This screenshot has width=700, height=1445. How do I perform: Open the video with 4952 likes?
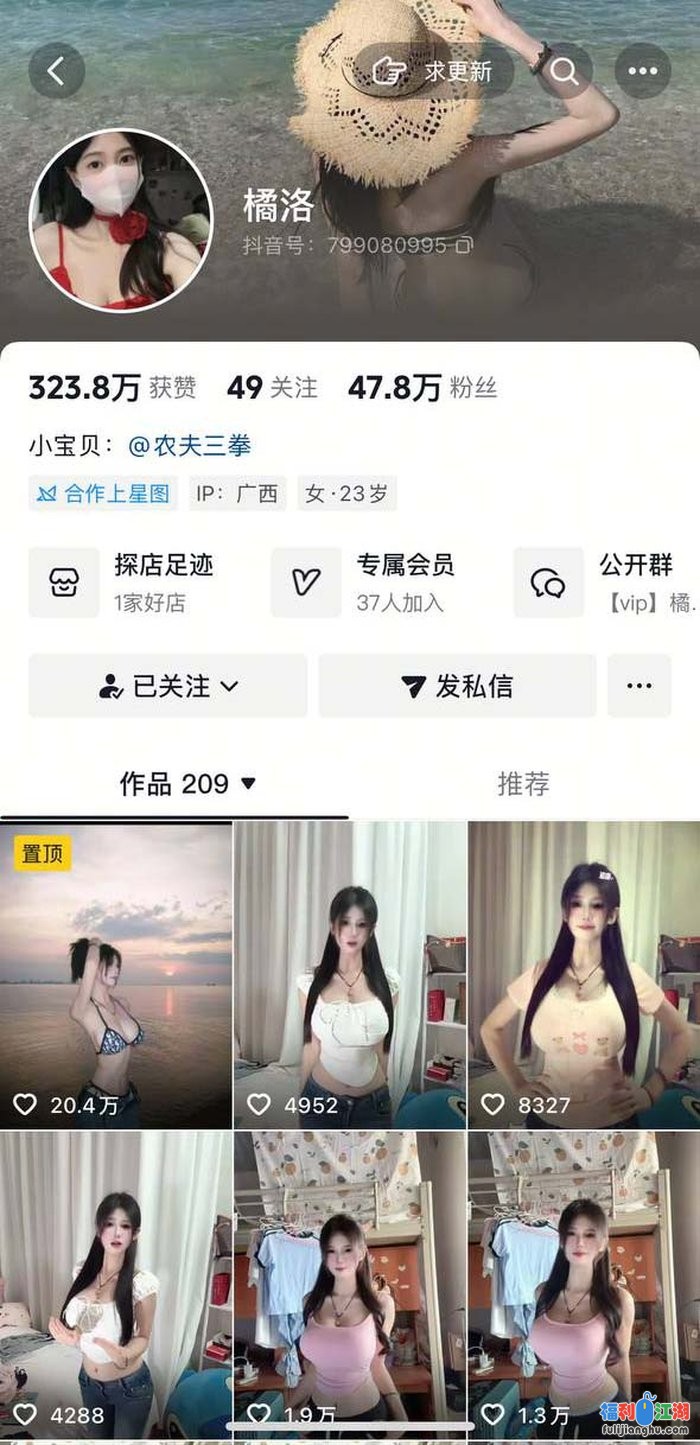(350, 975)
